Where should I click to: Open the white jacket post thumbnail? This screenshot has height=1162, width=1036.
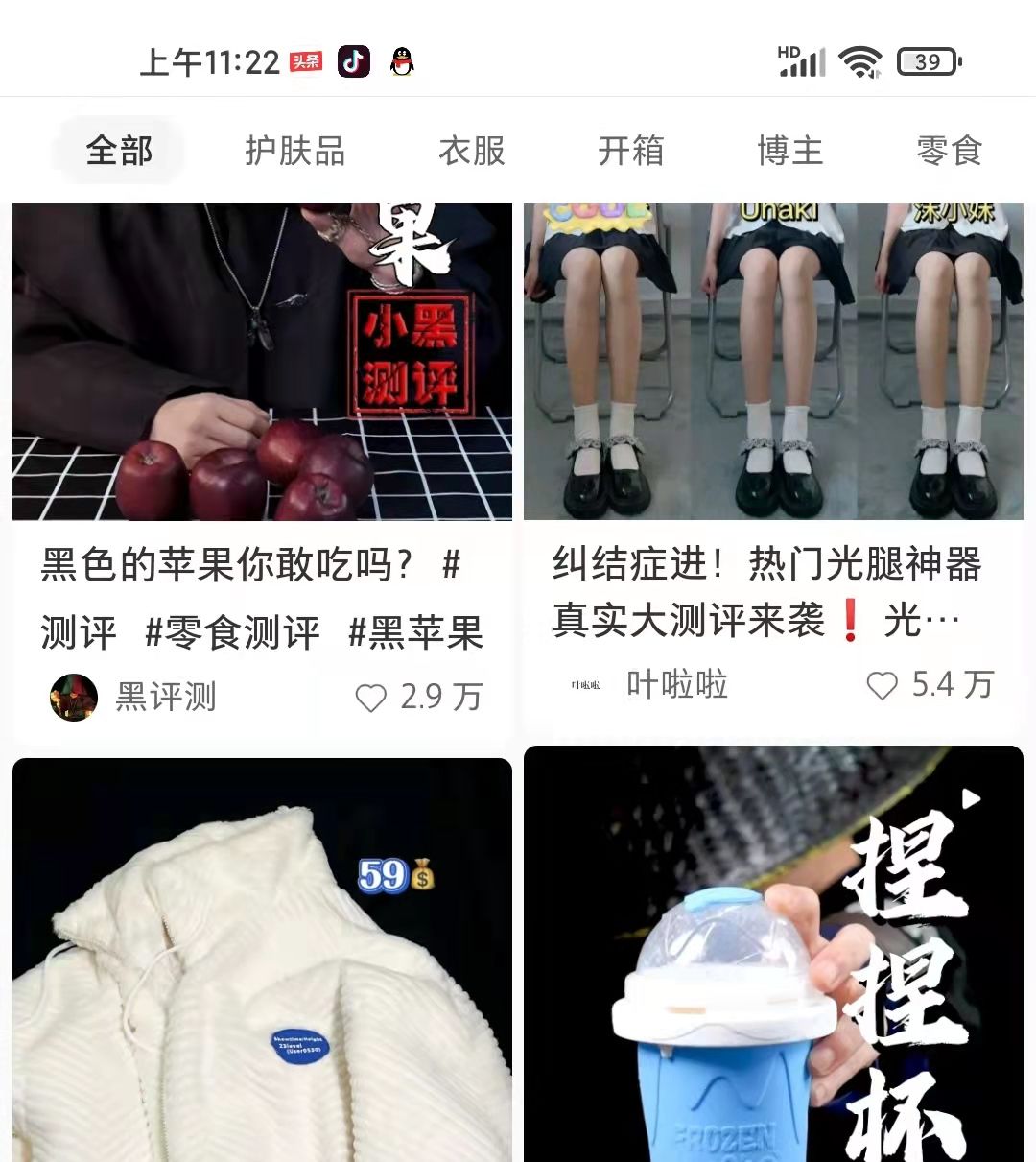[x=261, y=959]
